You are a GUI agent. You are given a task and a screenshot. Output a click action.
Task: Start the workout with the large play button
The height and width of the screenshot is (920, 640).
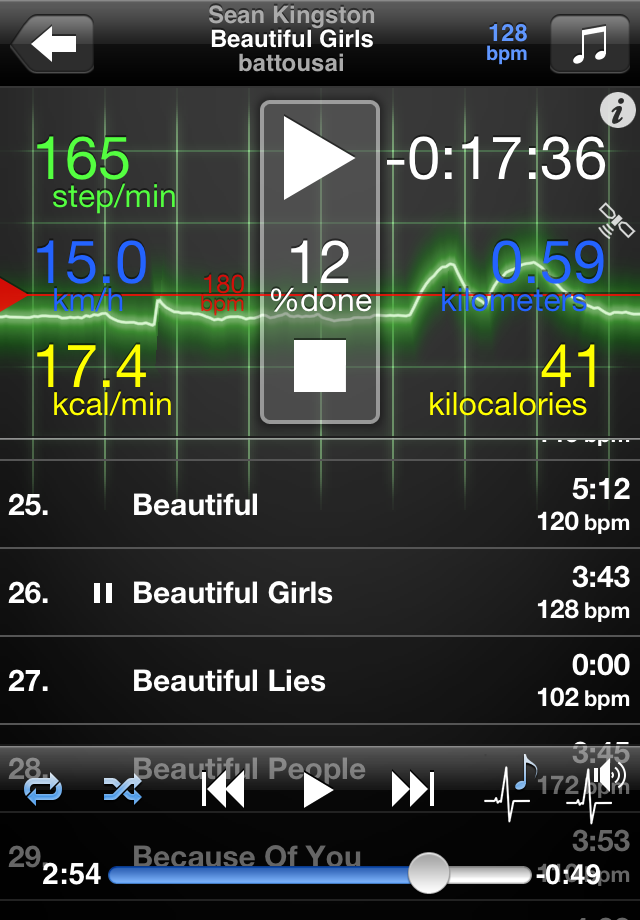[x=319, y=158]
